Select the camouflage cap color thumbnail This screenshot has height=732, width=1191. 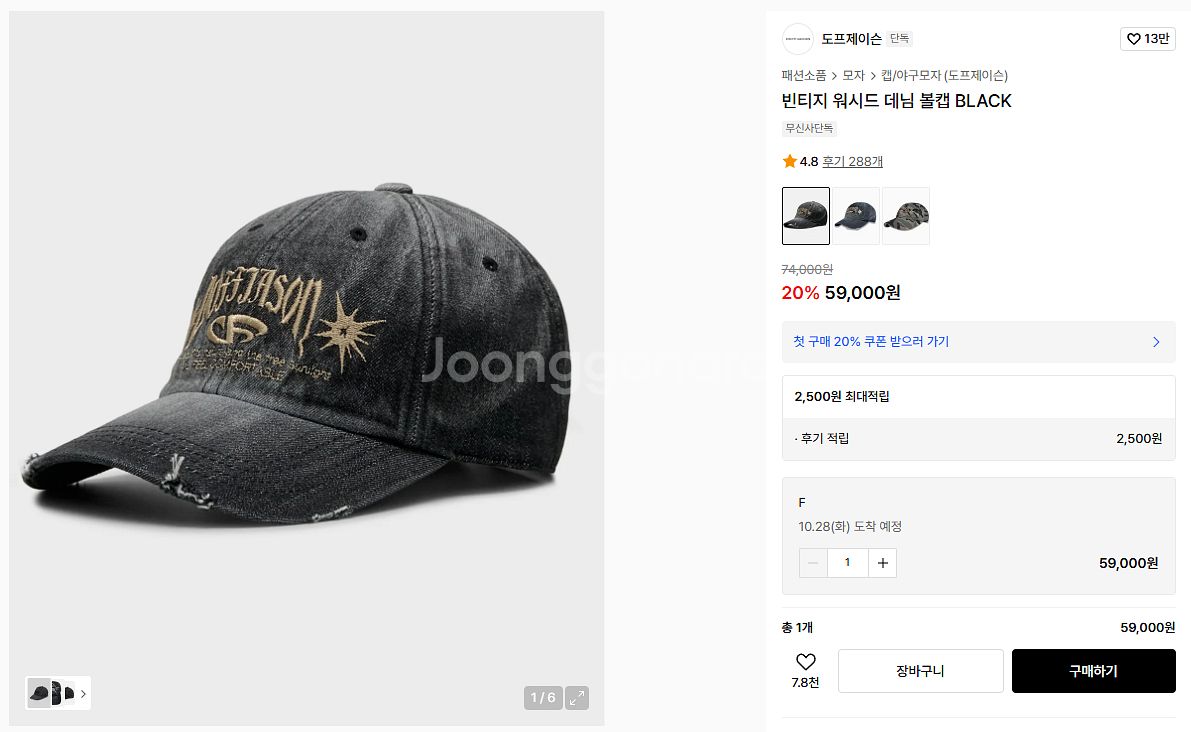click(x=906, y=216)
